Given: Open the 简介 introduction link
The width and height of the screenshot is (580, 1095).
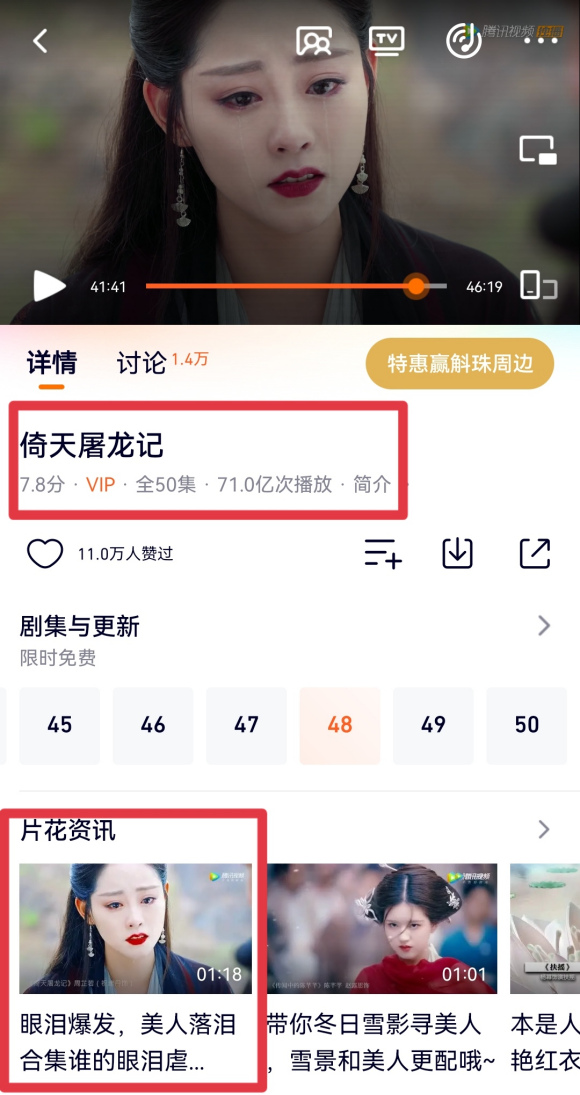Looking at the screenshot, I should pyautogui.click(x=372, y=485).
